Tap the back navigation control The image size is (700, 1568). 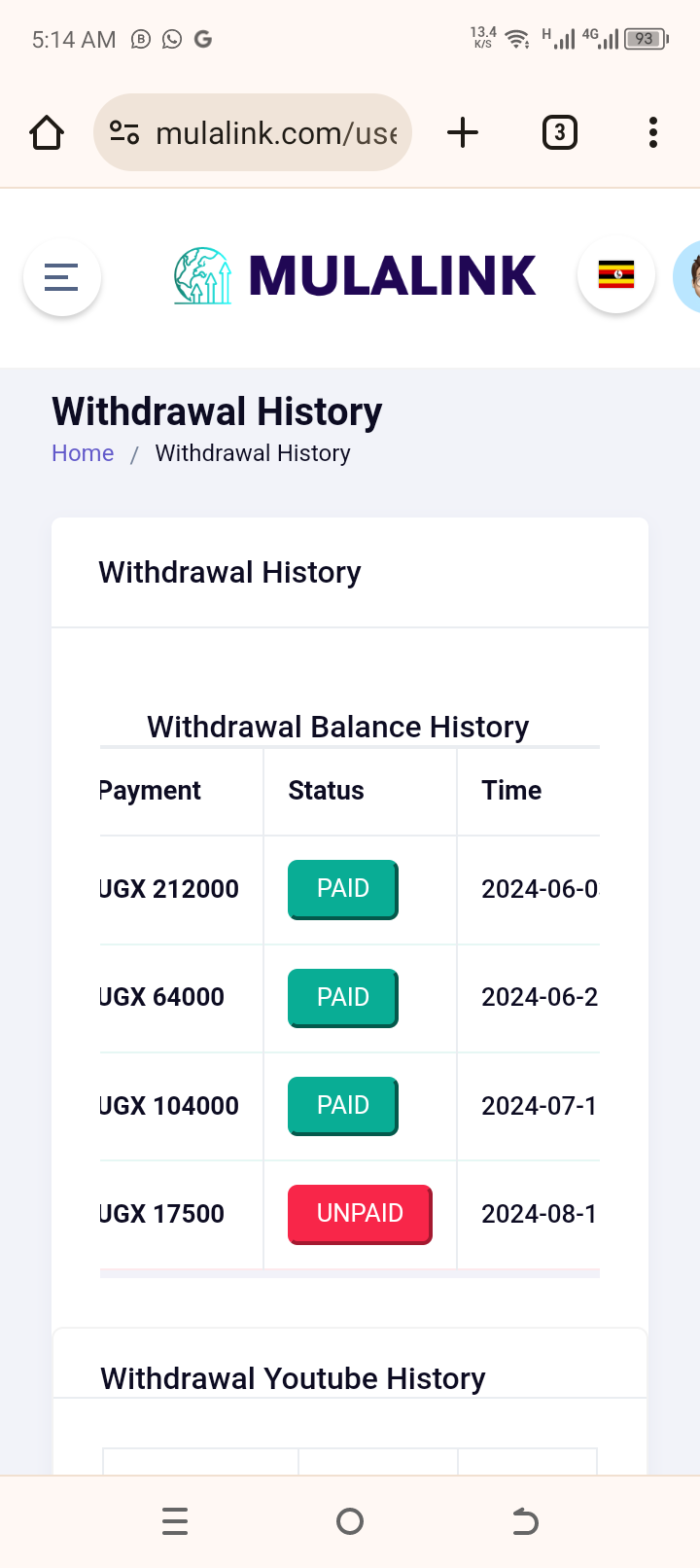click(x=525, y=1520)
